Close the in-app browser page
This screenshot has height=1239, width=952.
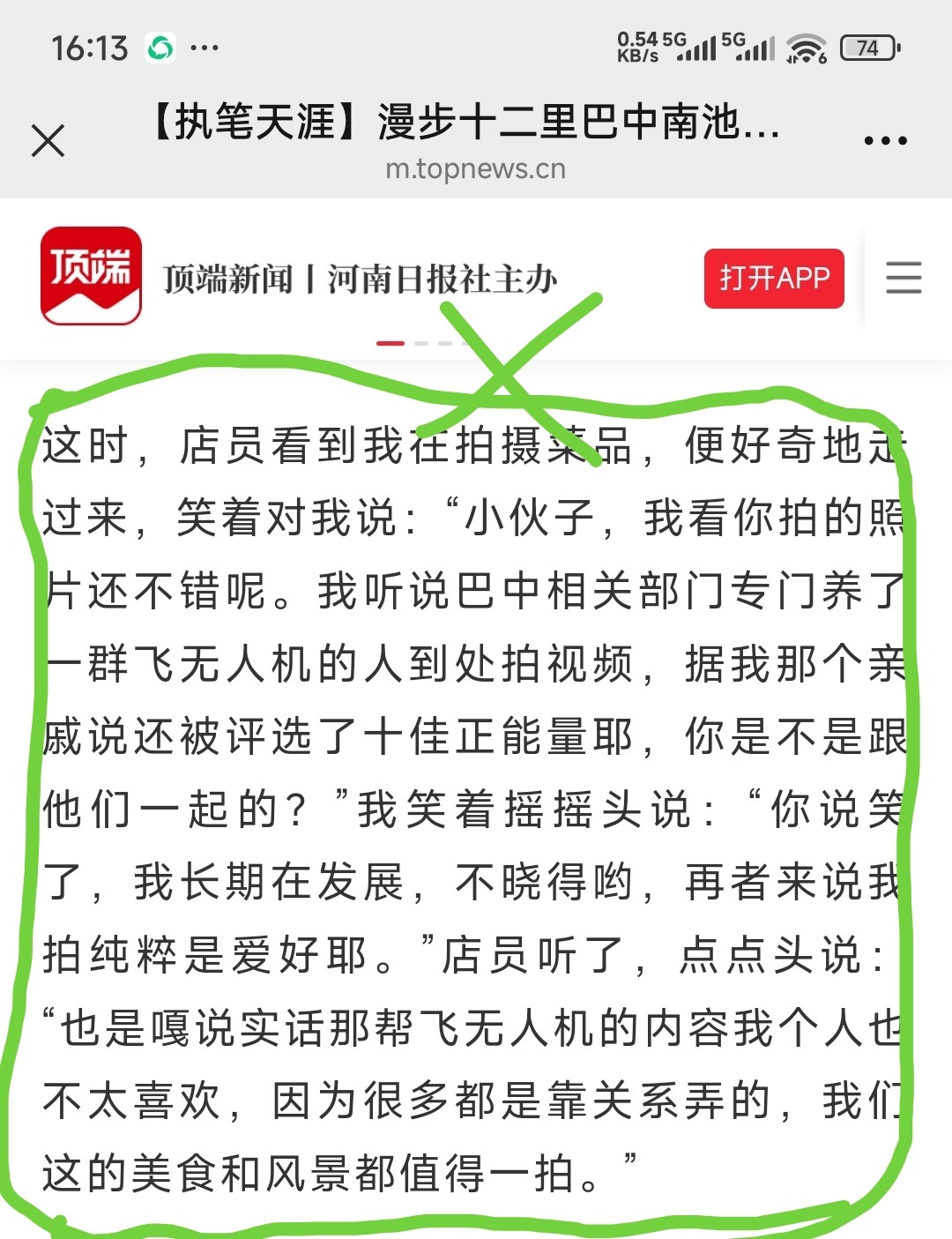(x=48, y=140)
